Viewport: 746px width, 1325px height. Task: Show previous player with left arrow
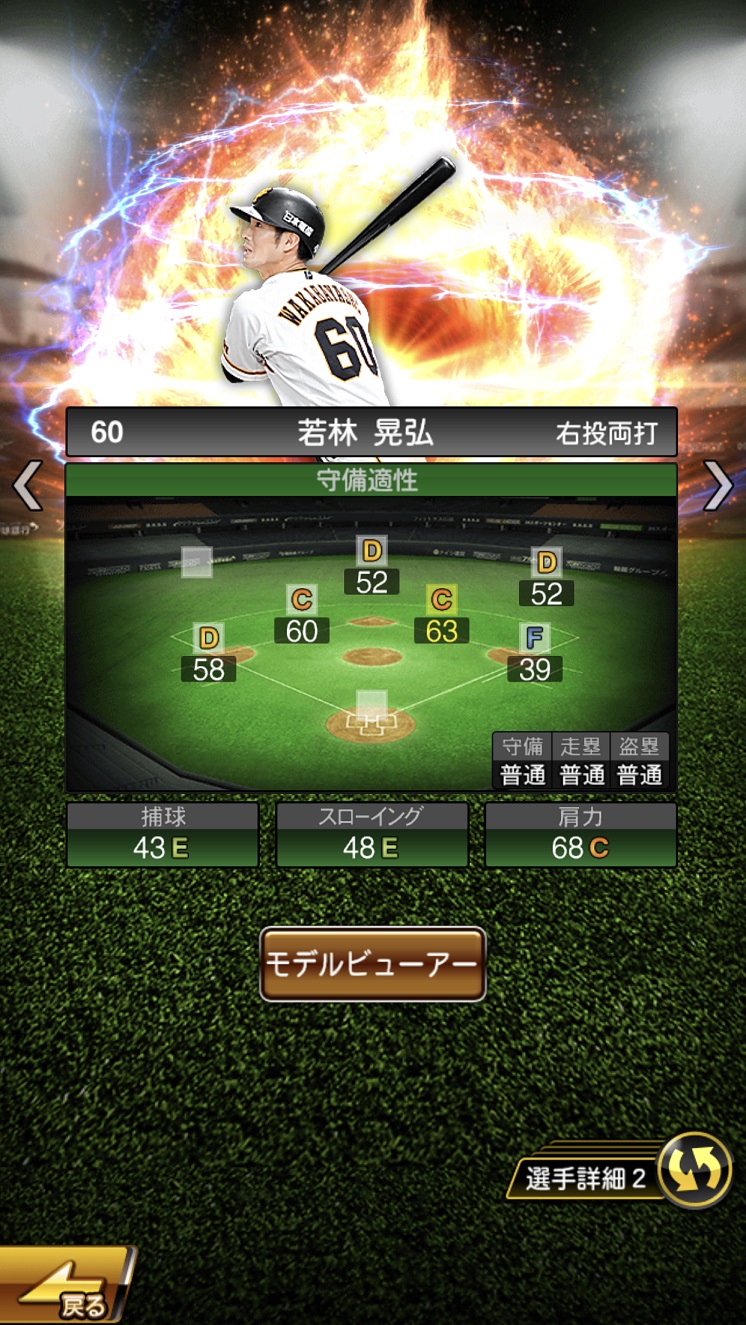[25, 487]
